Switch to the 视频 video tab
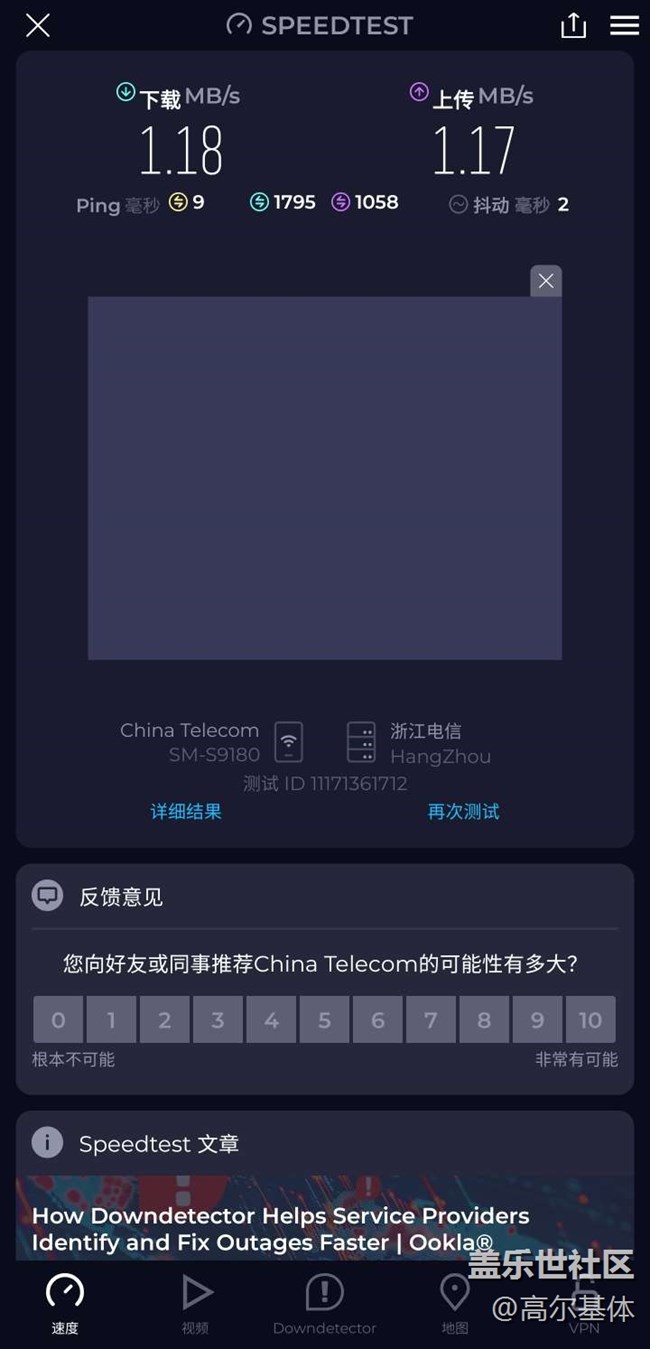The height and width of the screenshot is (1349, 650). click(196, 1303)
